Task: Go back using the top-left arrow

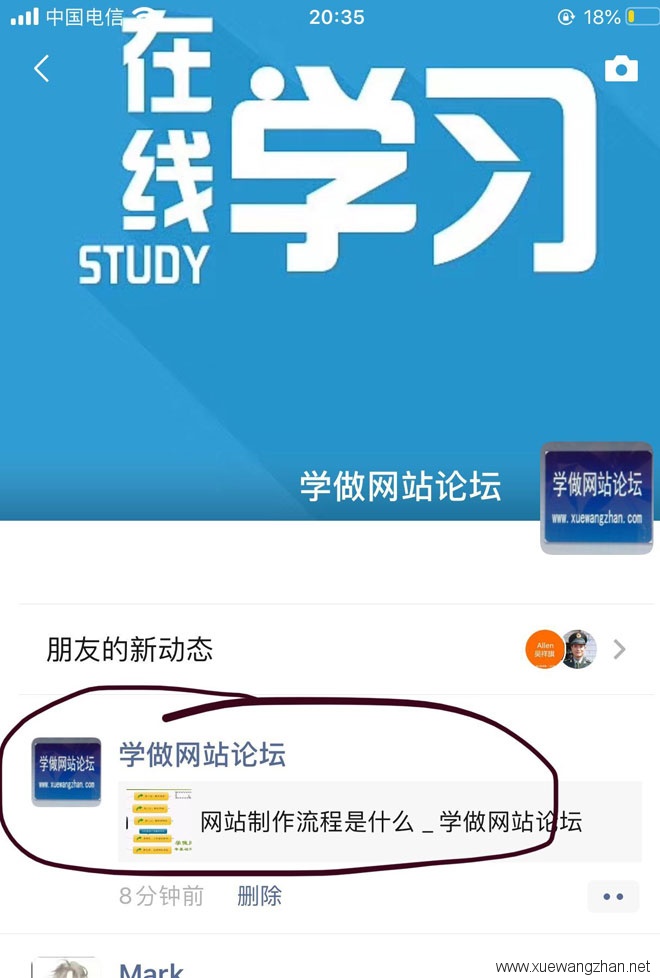Action: (x=41, y=69)
